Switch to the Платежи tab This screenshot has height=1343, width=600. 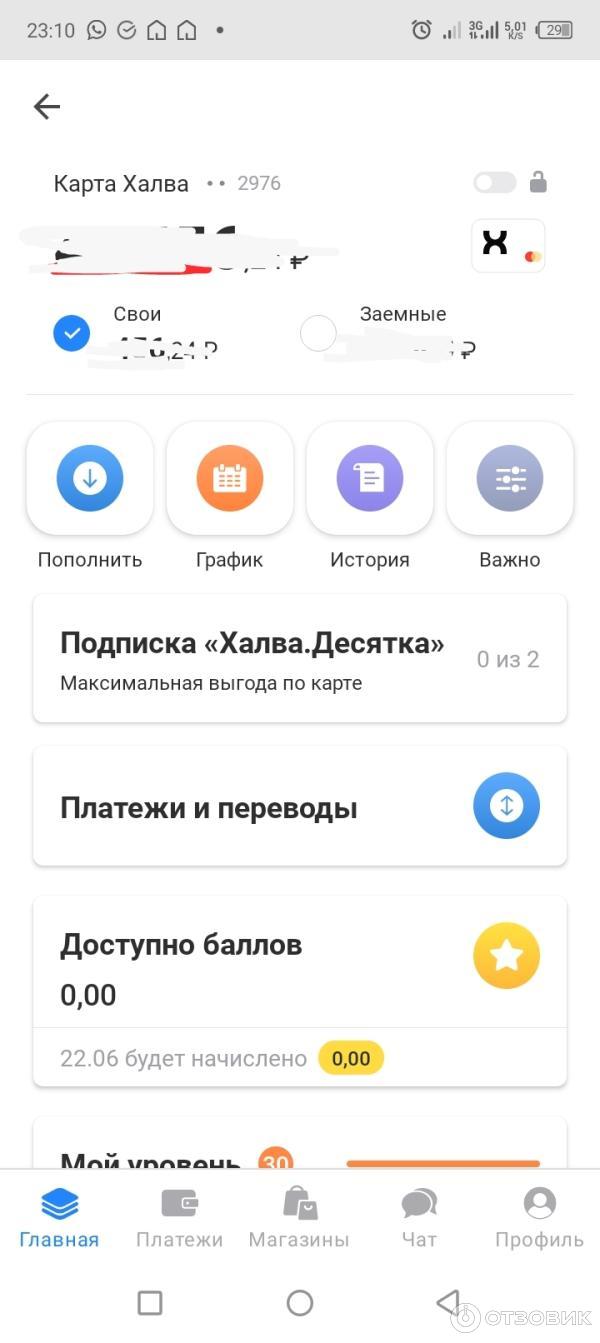click(180, 1218)
